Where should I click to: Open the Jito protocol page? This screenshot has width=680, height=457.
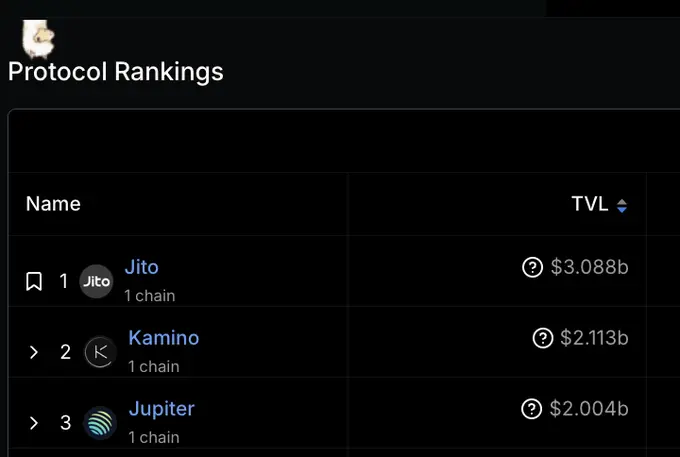[141, 267]
